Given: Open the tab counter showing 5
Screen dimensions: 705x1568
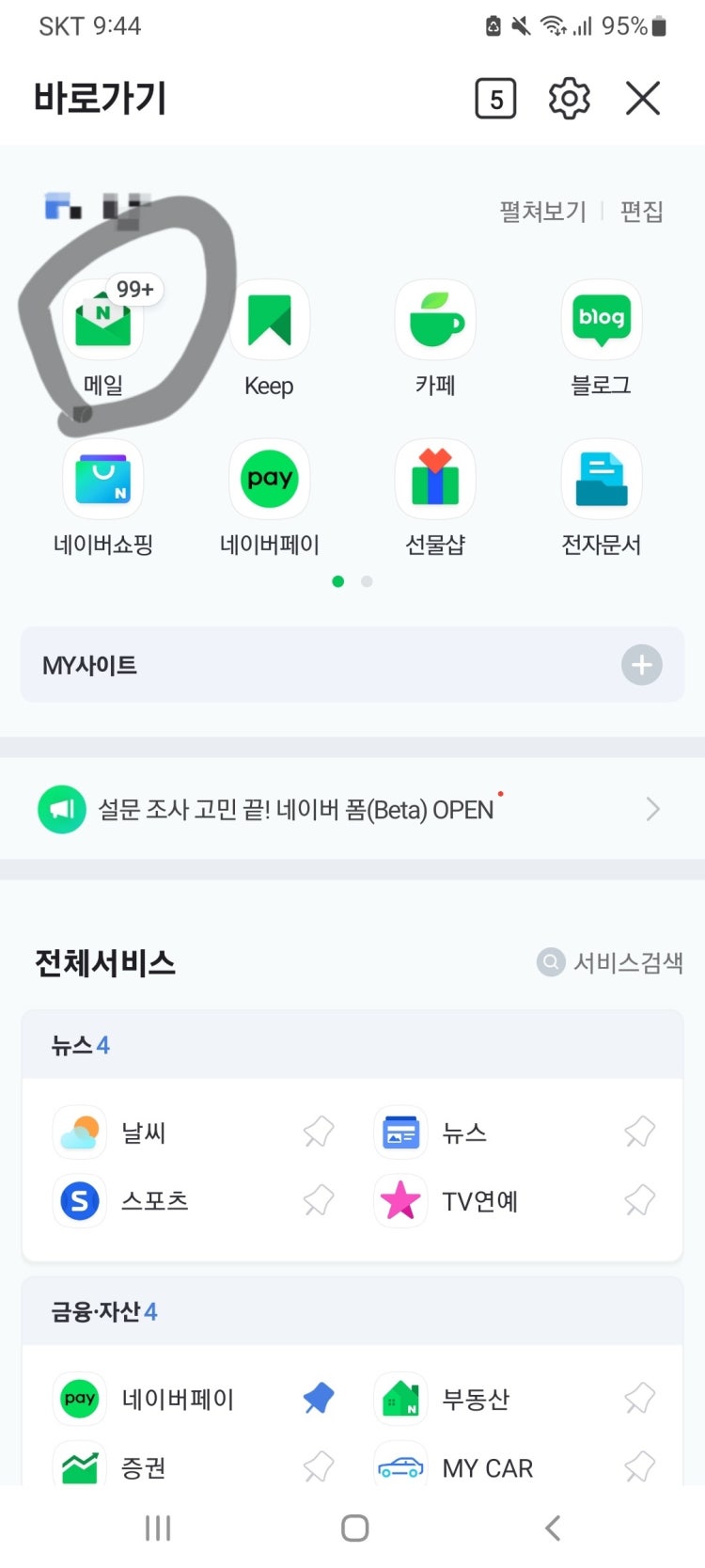Looking at the screenshot, I should point(495,99).
